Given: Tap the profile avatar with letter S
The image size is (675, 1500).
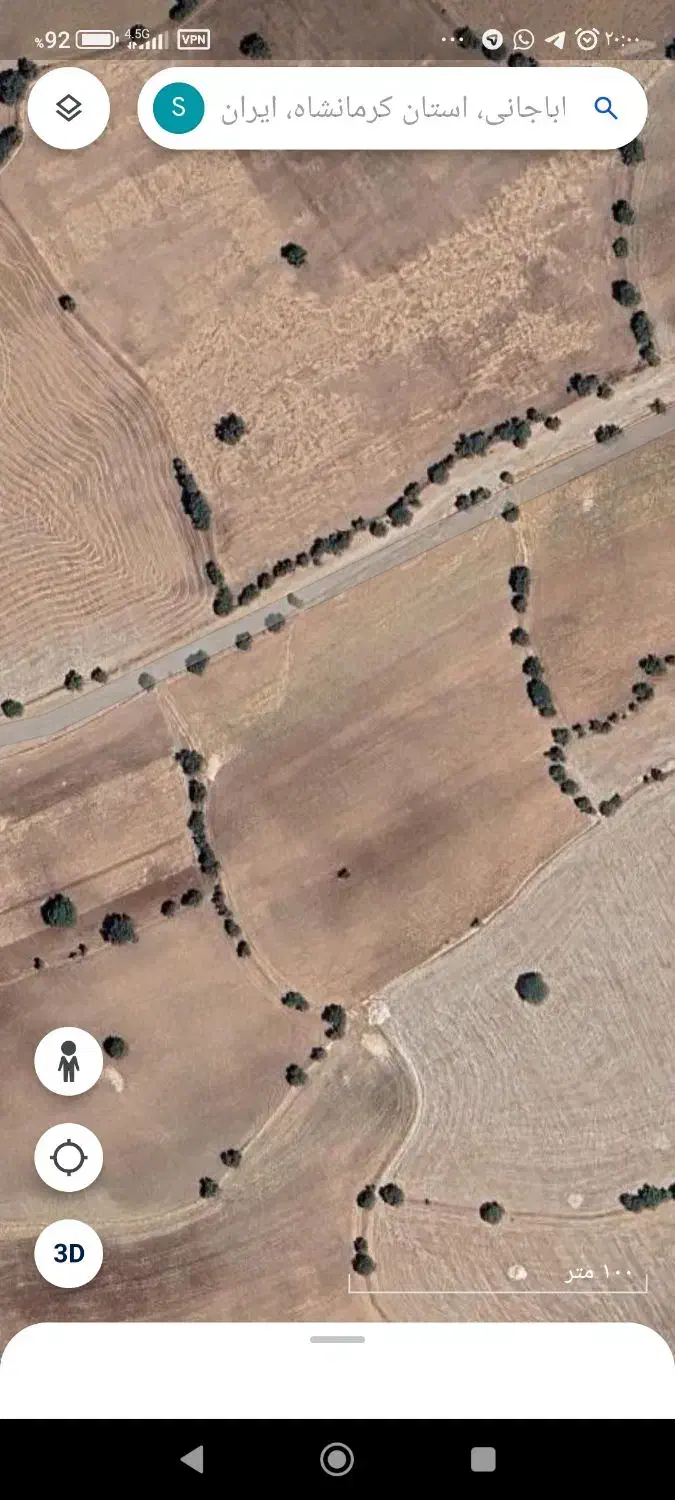Looking at the screenshot, I should [179, 108].
